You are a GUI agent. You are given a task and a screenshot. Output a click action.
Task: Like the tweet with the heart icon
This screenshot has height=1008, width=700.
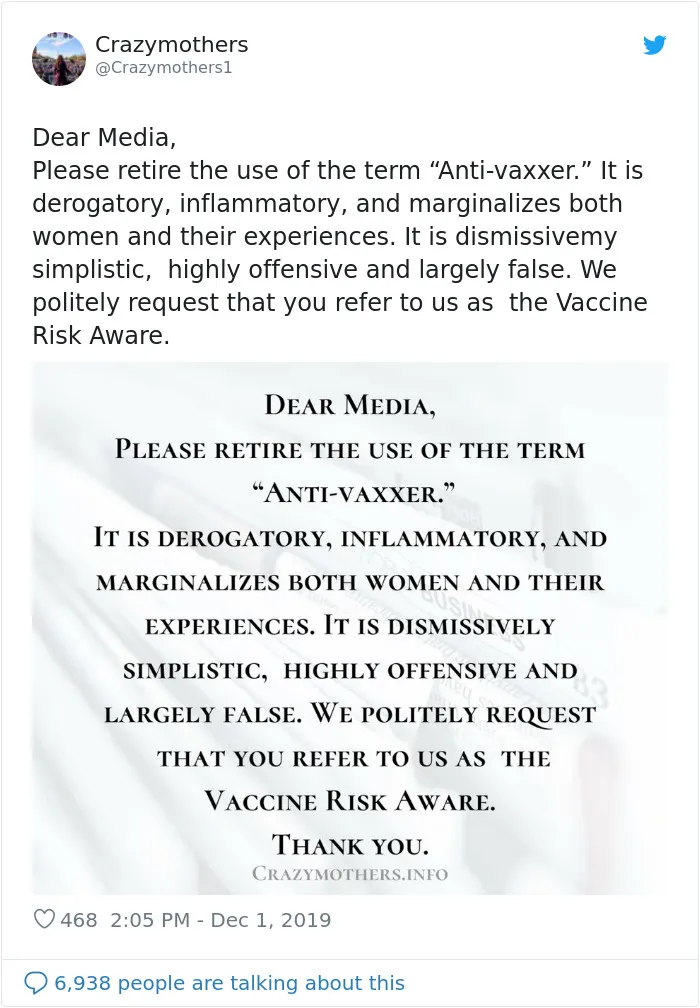[x=44, y=919]
